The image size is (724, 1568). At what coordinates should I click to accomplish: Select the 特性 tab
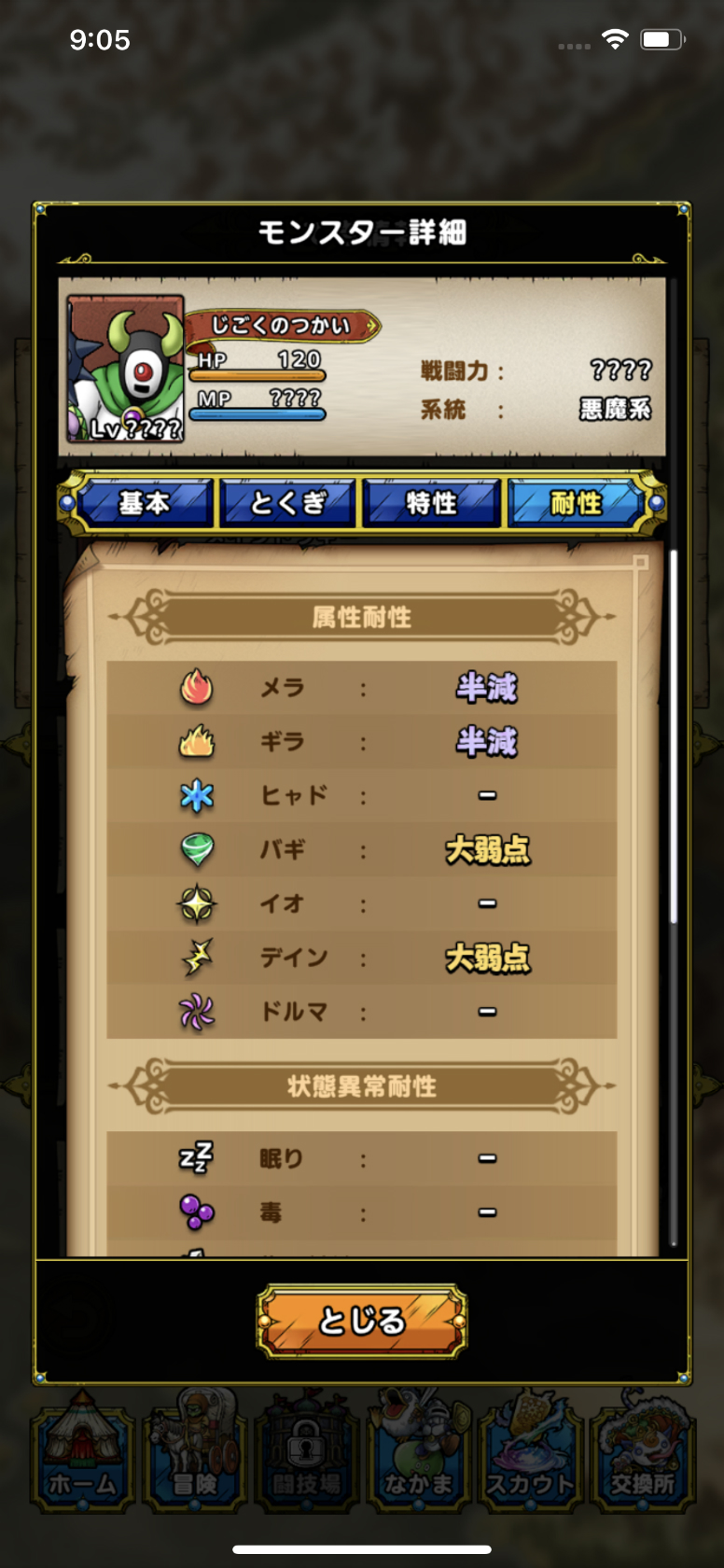pyautogui.click(x=431, y=504)
